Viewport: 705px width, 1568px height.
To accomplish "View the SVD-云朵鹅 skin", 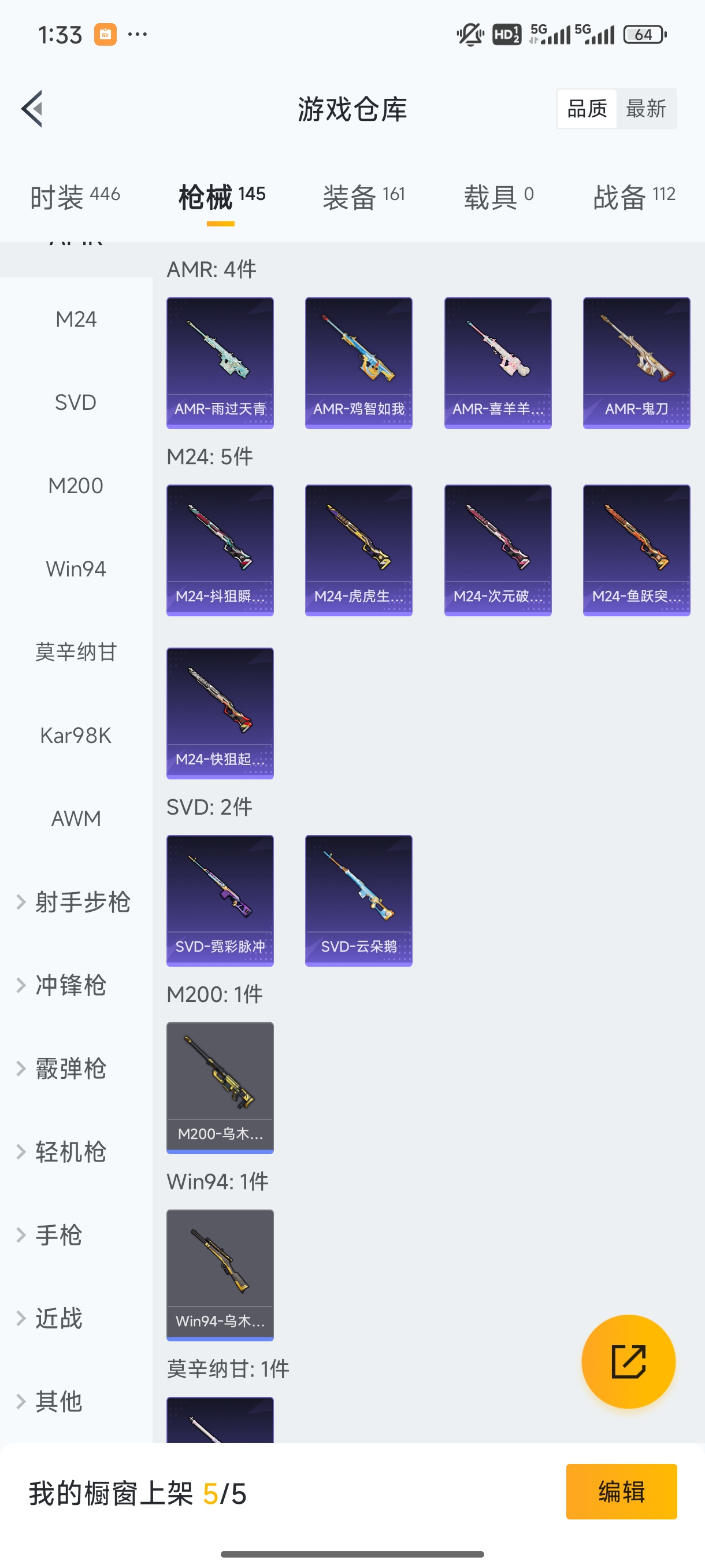I will click(x=358, y=900).
